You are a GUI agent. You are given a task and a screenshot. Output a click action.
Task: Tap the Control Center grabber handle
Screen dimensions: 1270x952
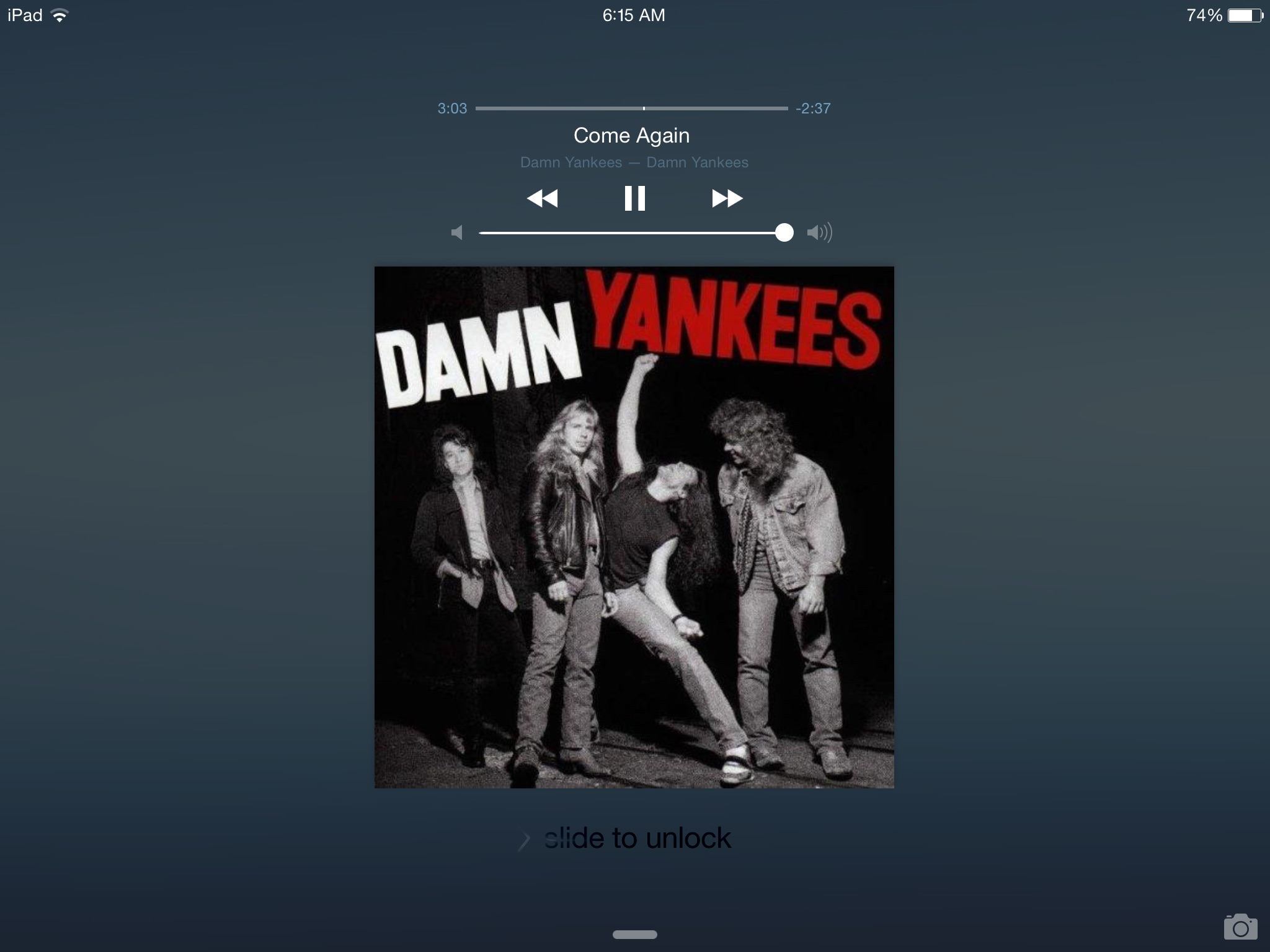(x=634, y=935)
